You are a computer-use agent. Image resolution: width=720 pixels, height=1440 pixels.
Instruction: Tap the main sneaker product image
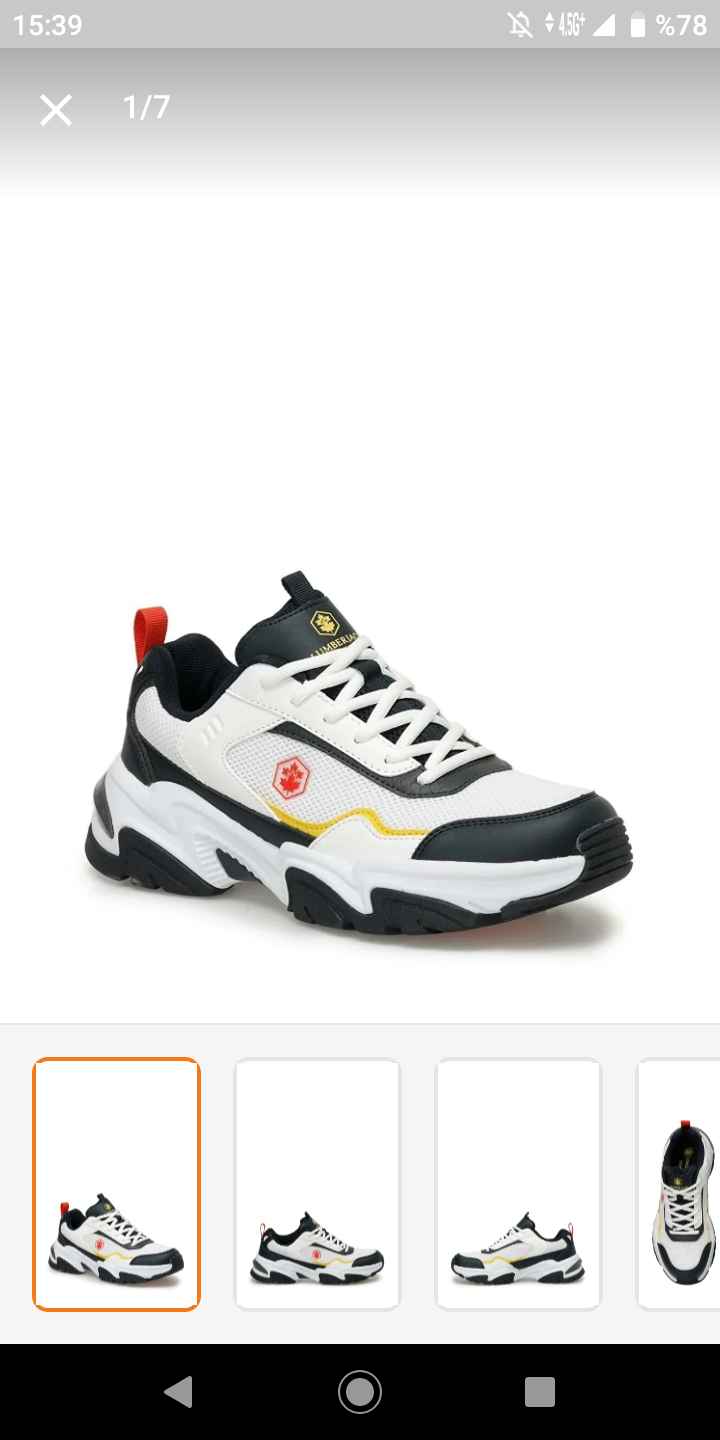[360, 755]
